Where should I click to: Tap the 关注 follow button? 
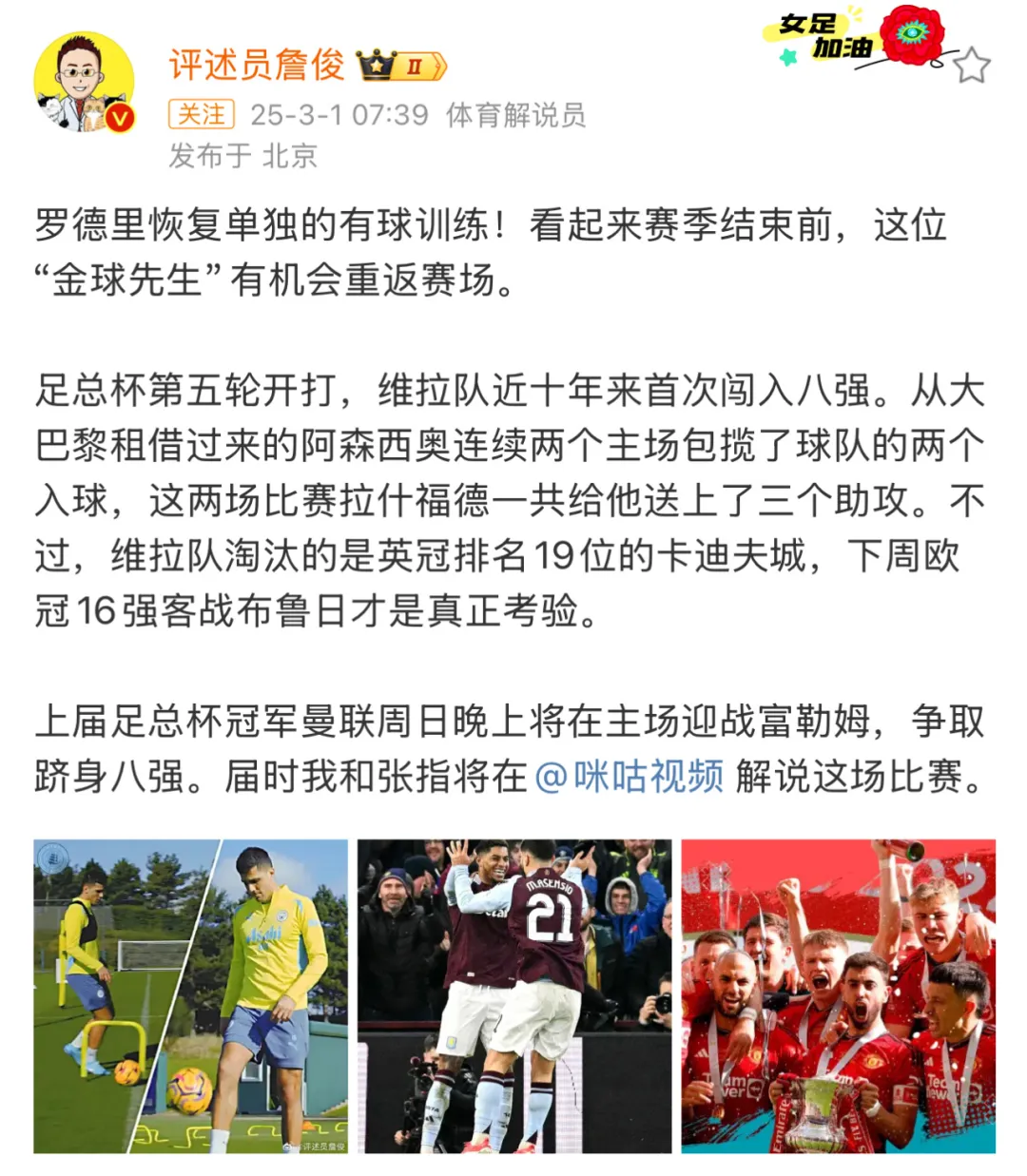201,115
